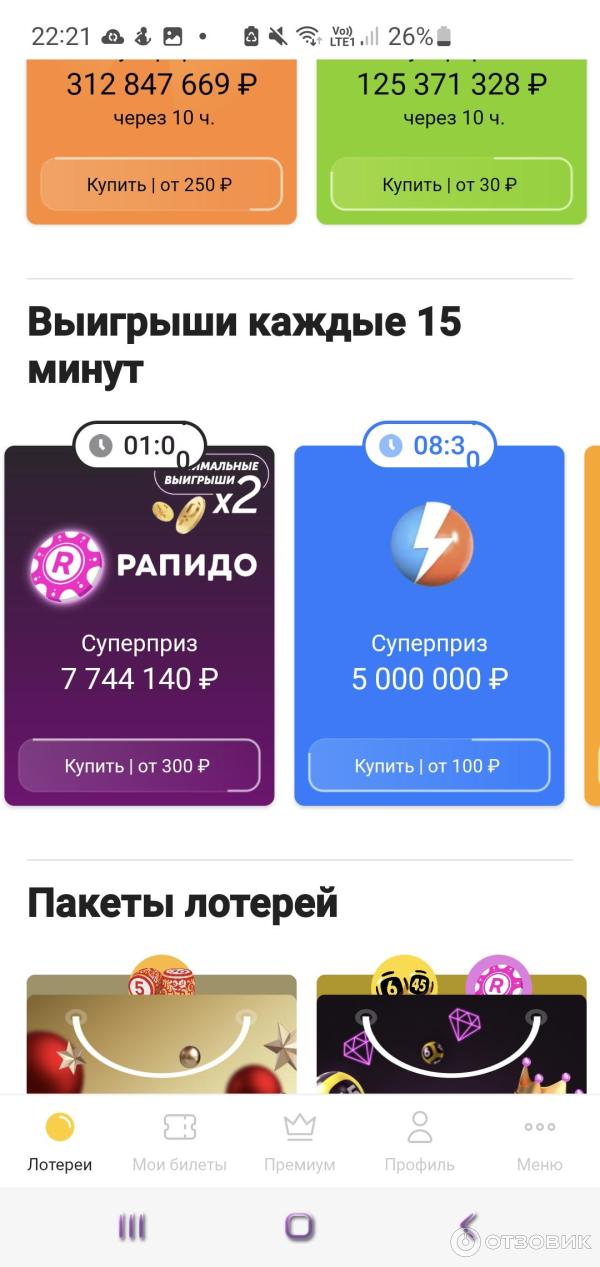Open the Меню tab
Image resolution: width=600 pixels, height=1267 pixels.
tap(540, 1142)
